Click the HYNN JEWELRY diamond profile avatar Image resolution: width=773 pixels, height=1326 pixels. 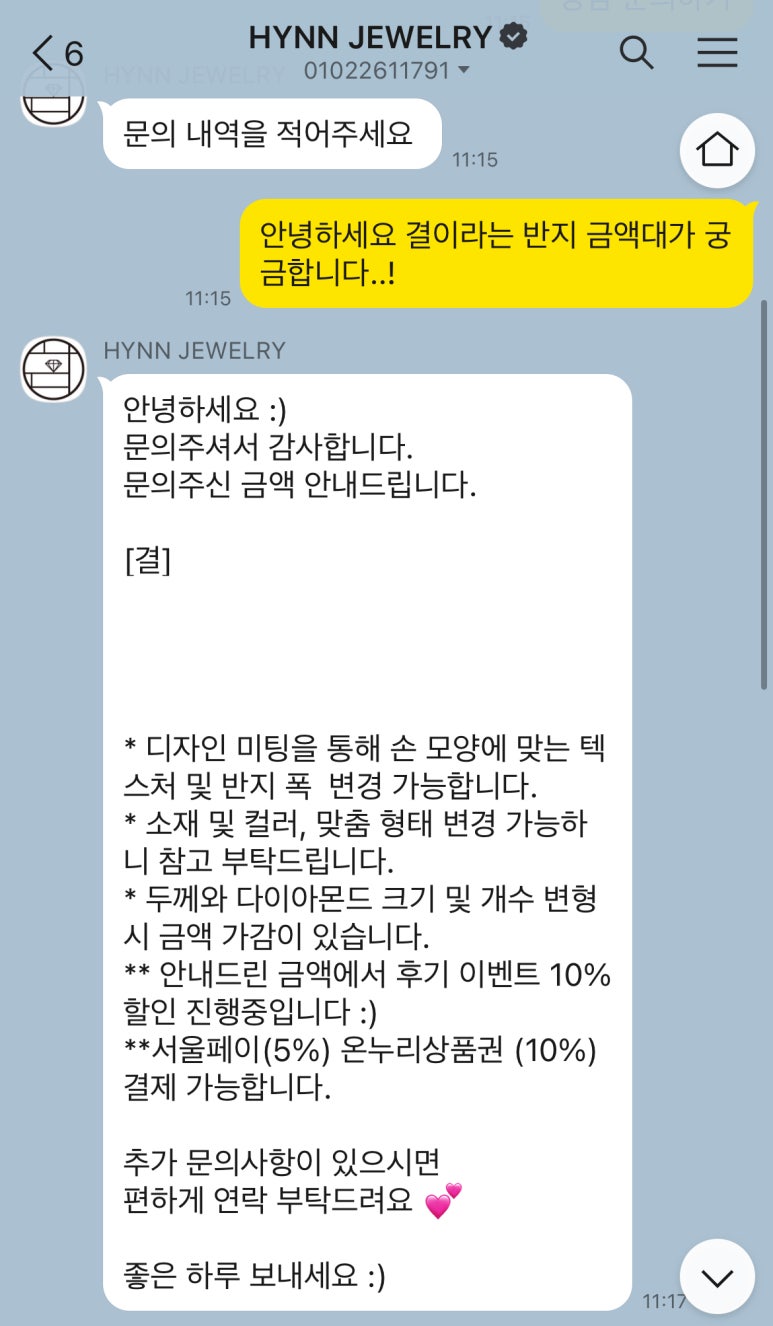(x=53, y=367)
